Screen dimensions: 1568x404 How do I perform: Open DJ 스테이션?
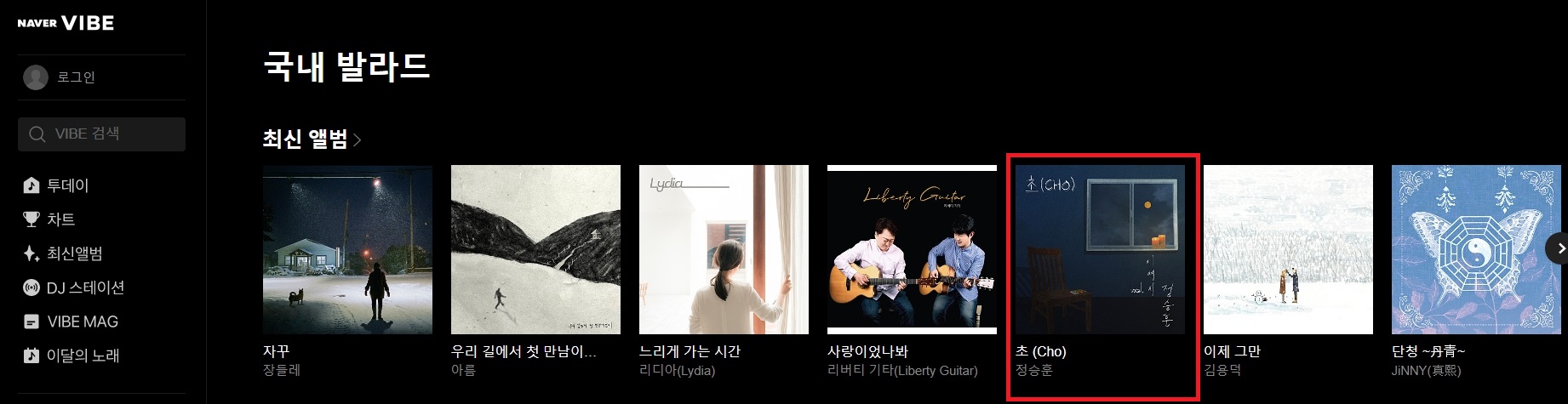(x=84, y=287)
